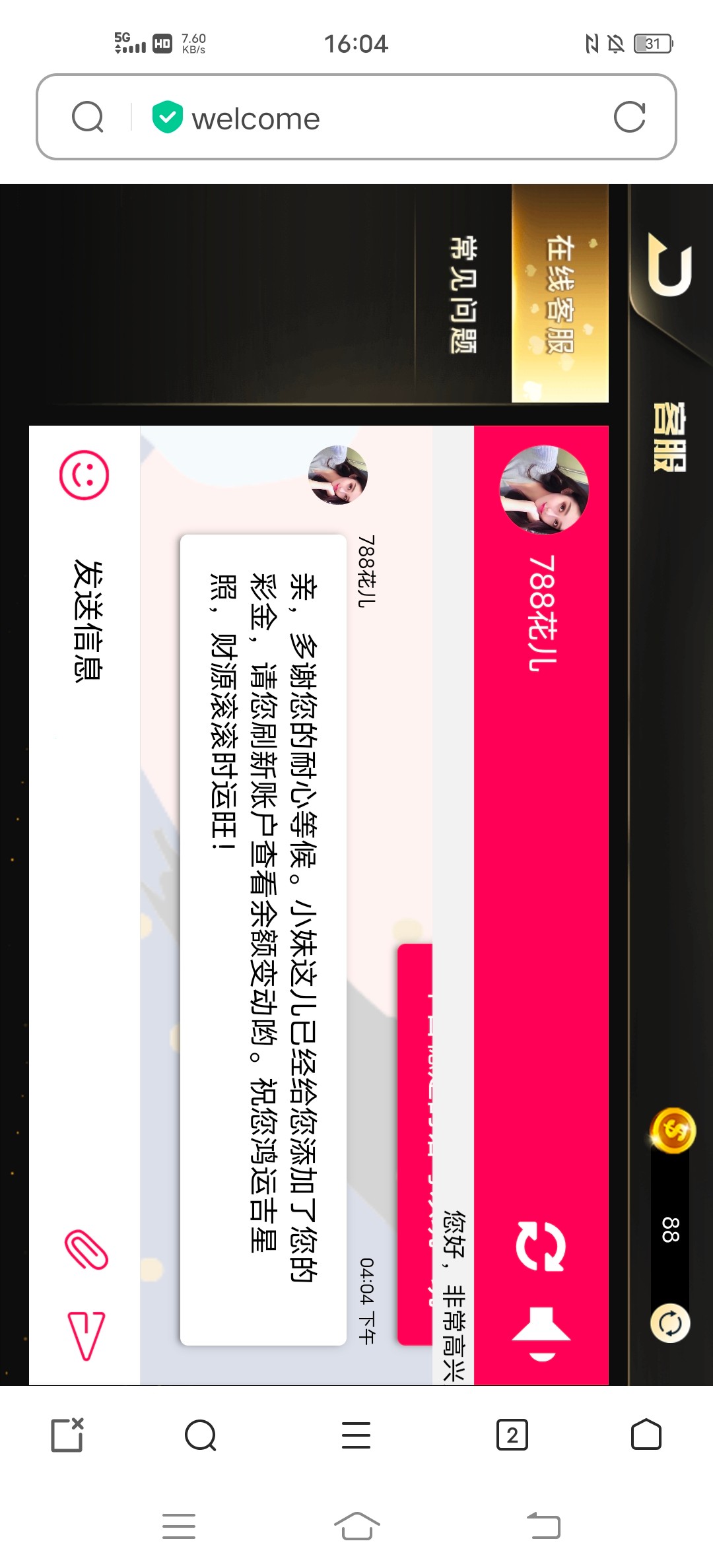
Task: Open search from the browser bottom toolbar
Action: point(201,1435)
